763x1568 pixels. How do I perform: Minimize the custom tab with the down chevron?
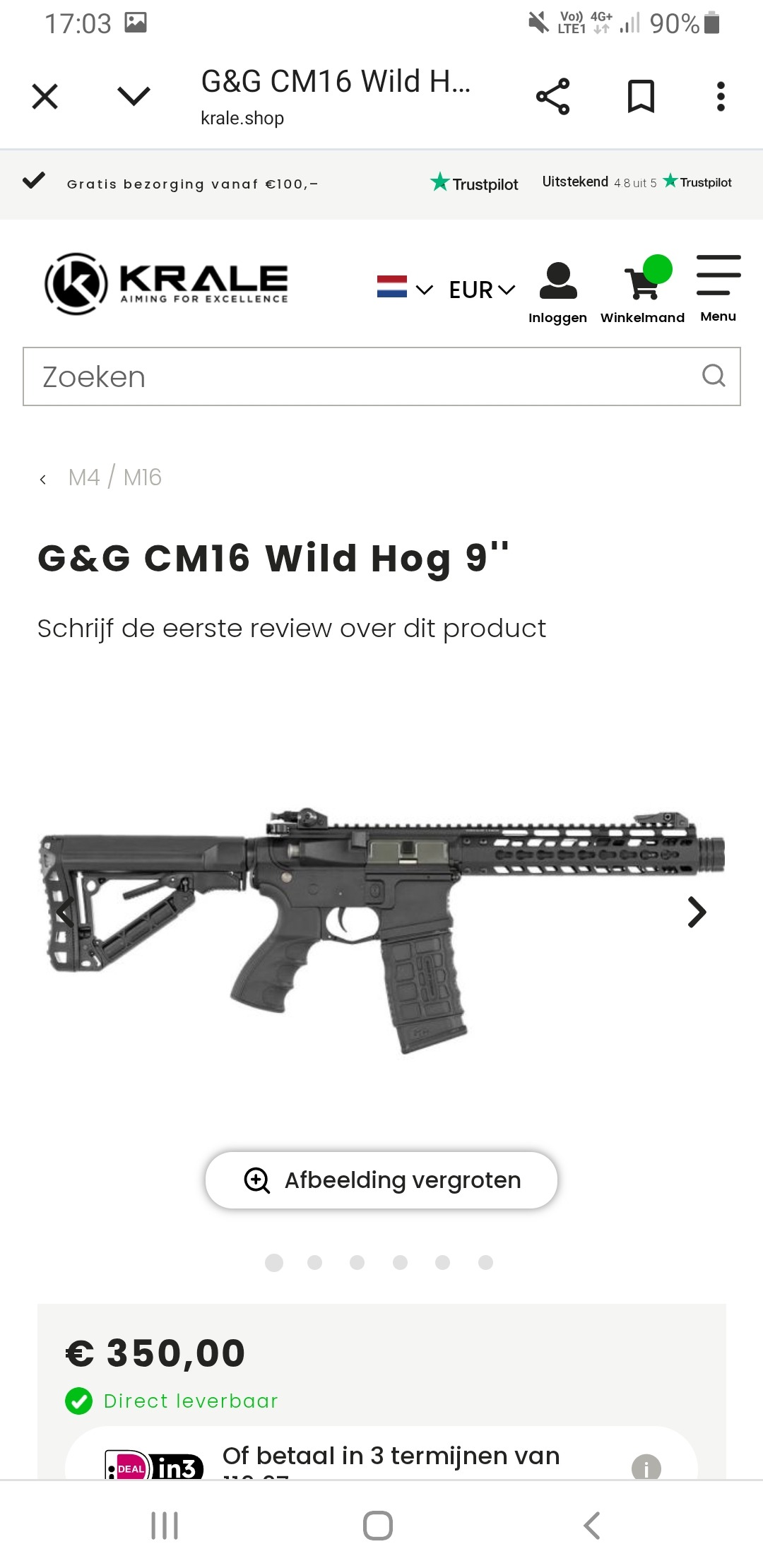(x=134, y=96)
